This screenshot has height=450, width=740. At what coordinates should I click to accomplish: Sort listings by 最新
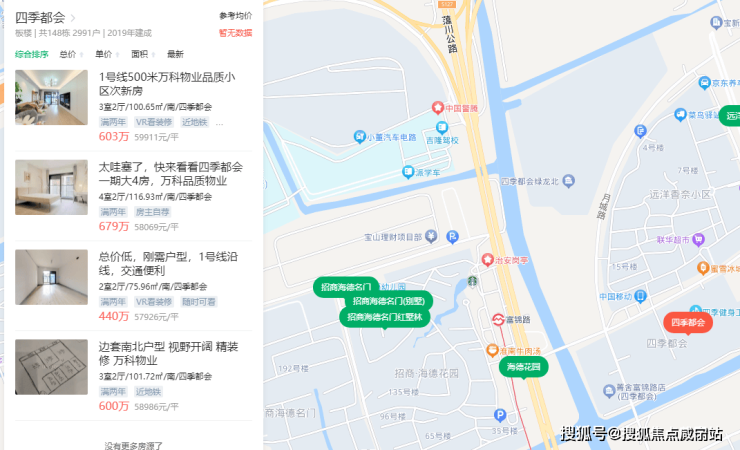[x=175, y=54]
